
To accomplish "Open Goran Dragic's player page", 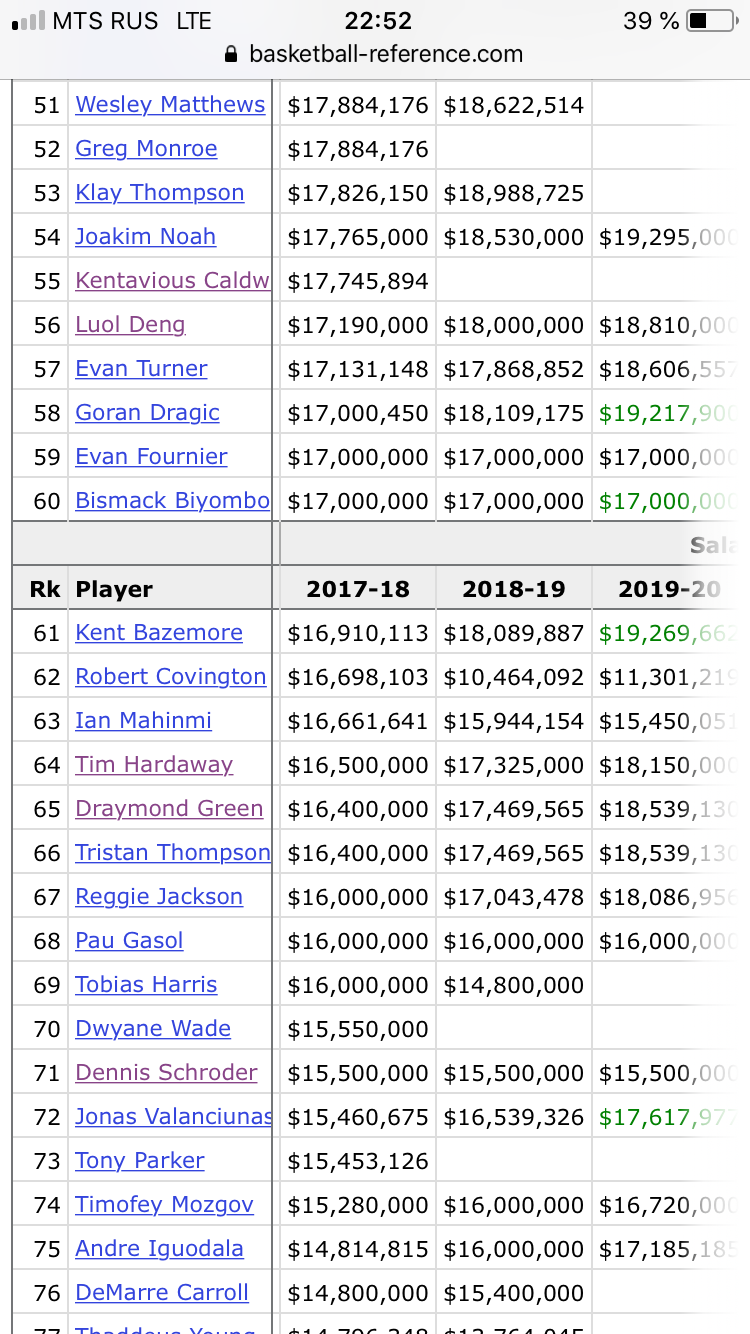I will coord(147,413).
